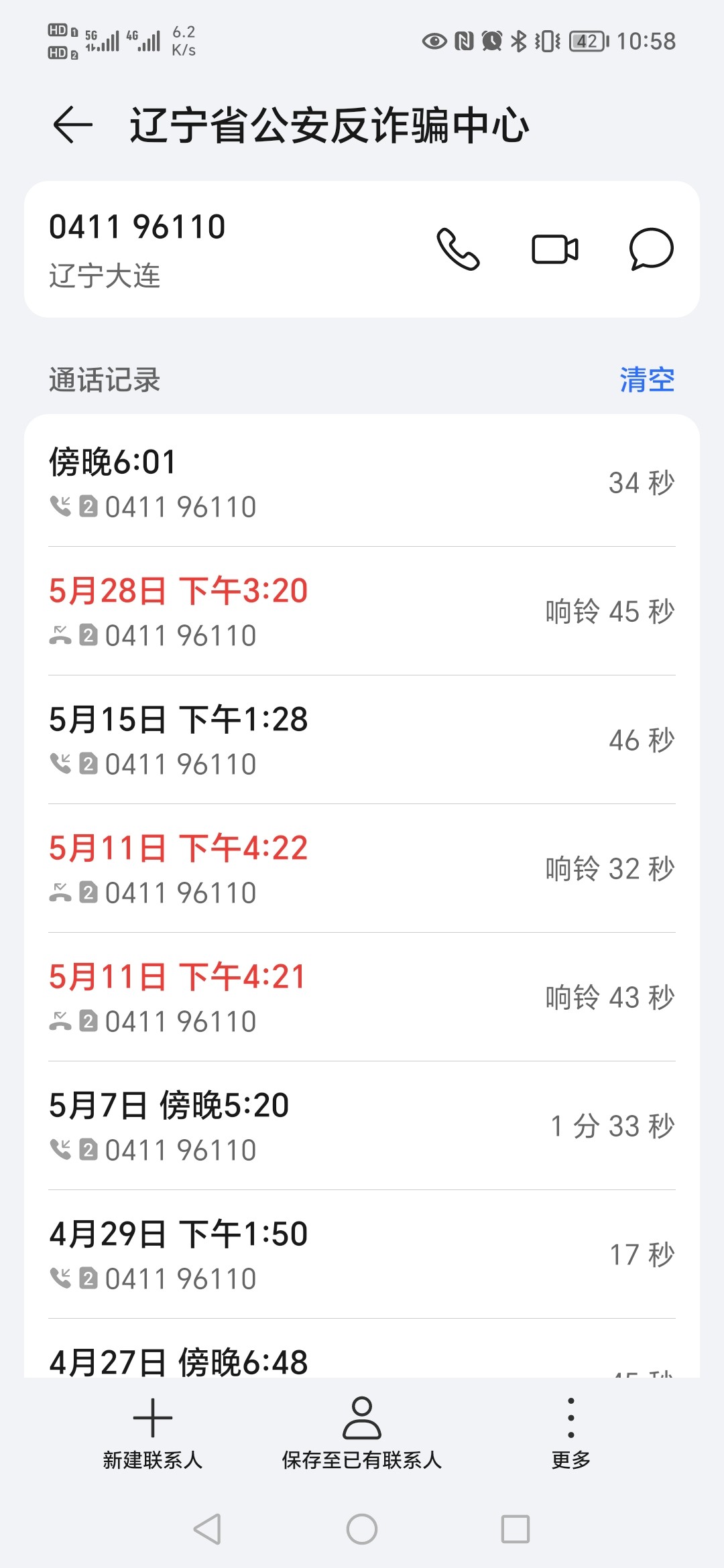This screenshot has width=724, height=1568.
Task: Tap the system home button
Action: pos(362,1529)
